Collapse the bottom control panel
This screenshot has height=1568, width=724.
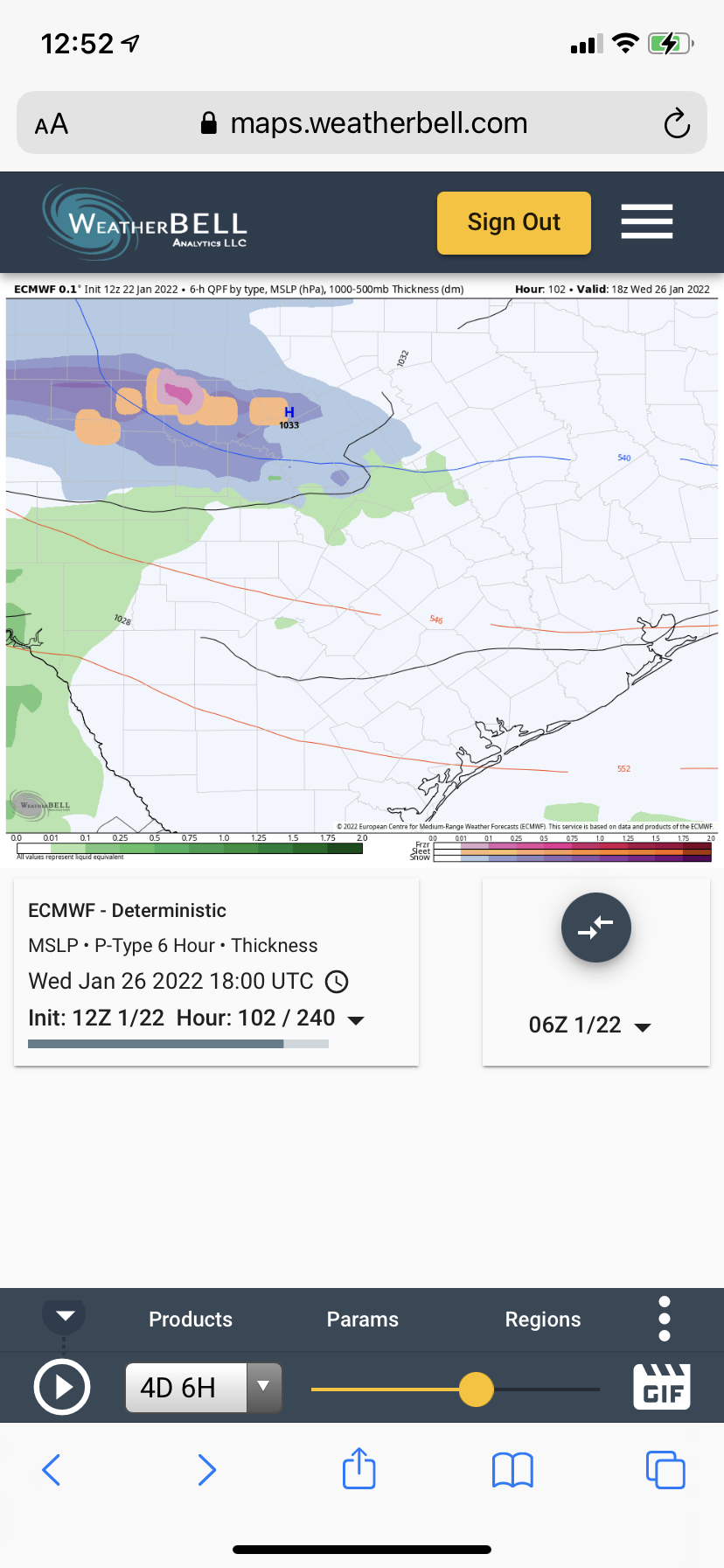point(64,1315)
